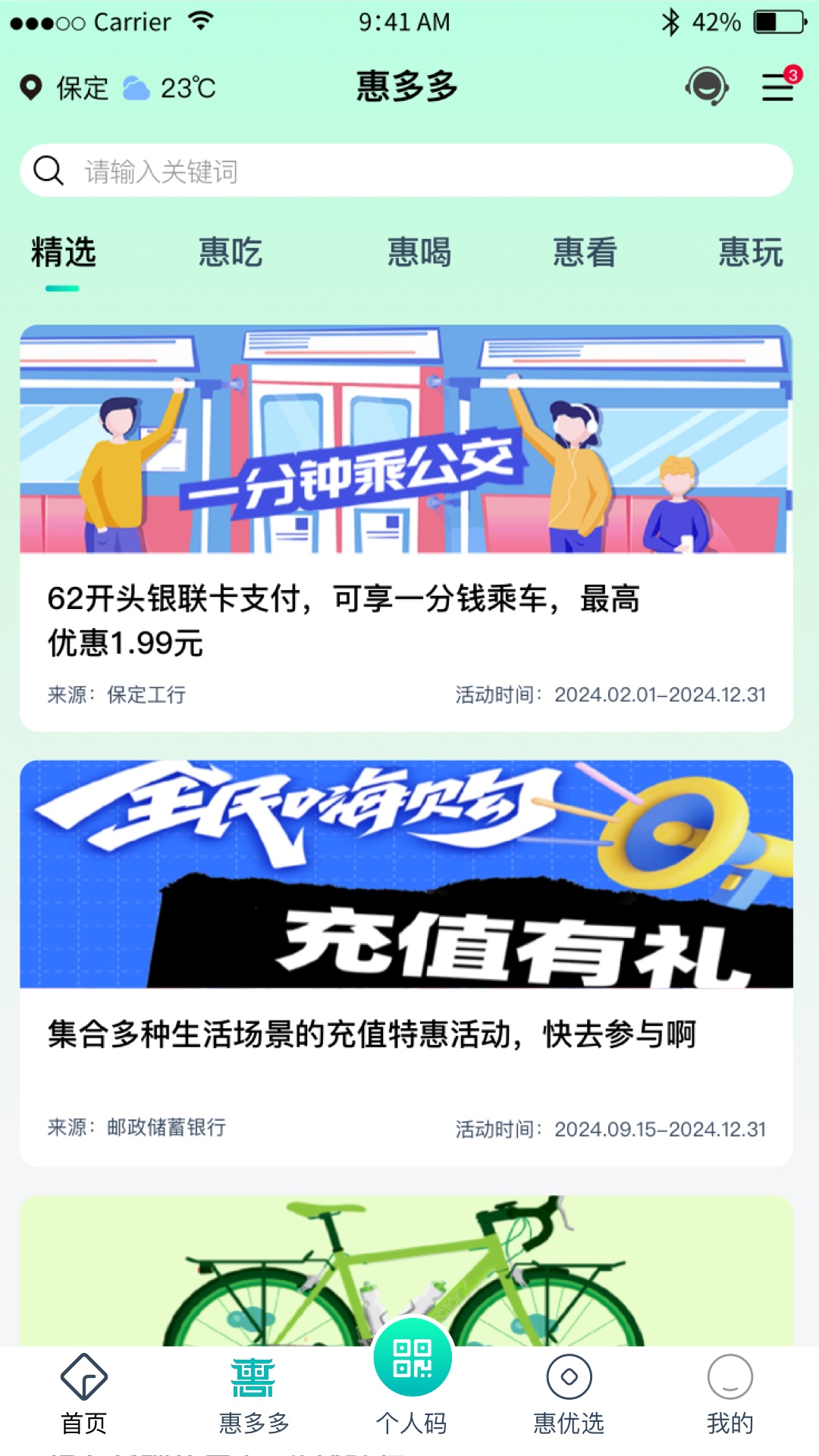
Task: Show the 惠看 category
Action: click(585, 253)
